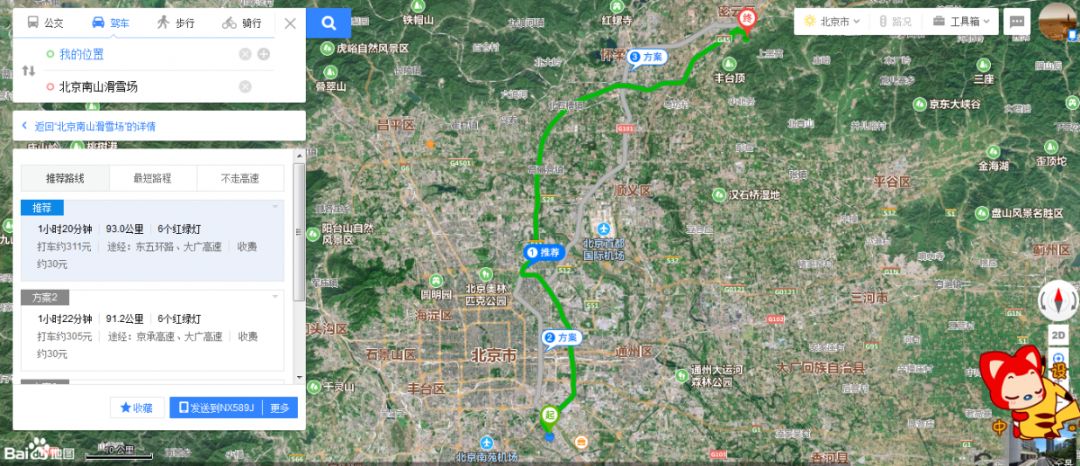Swap start and destination points

pyautogui.click(x=28, y=71)
